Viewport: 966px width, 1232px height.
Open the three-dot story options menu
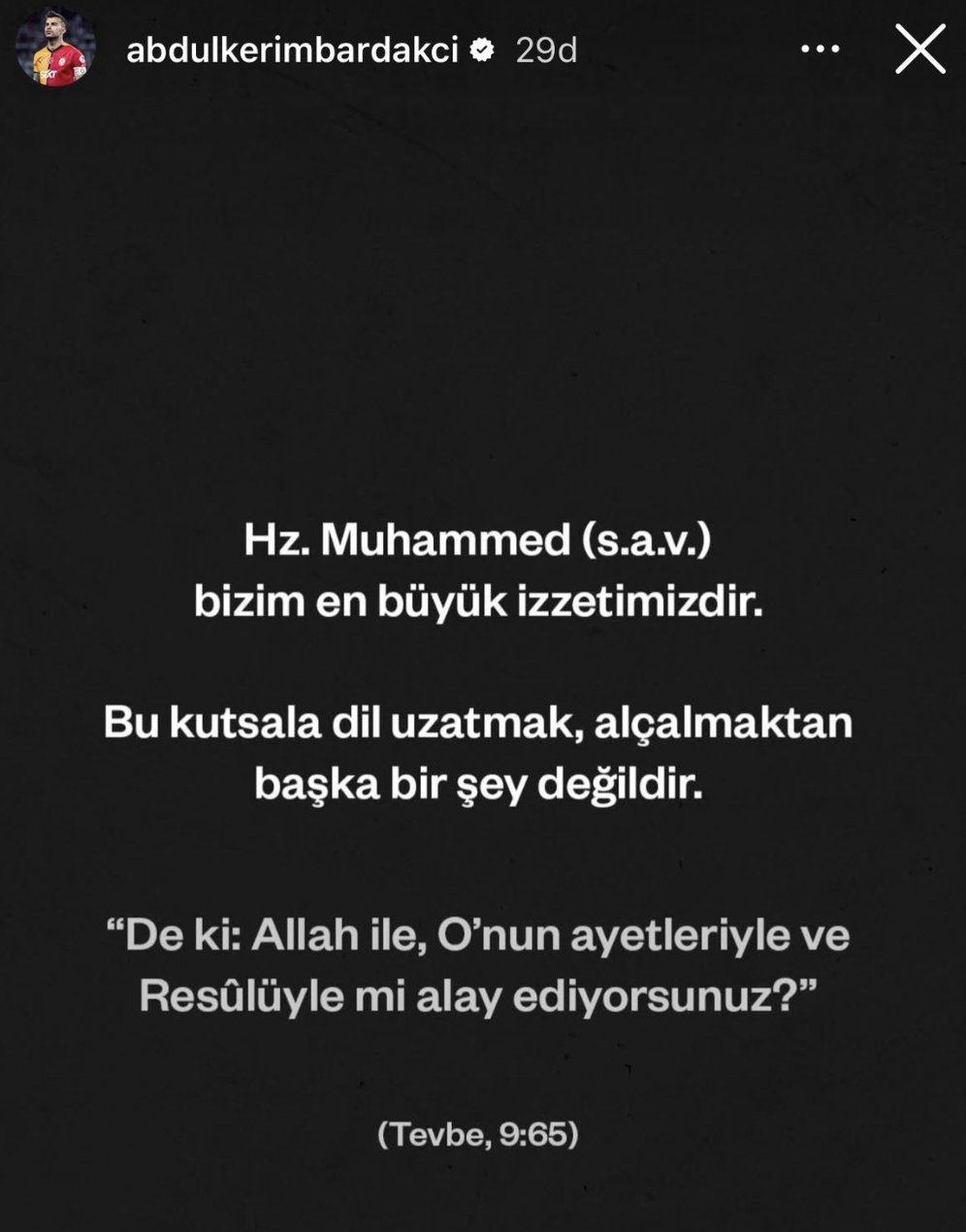[820, 49]
